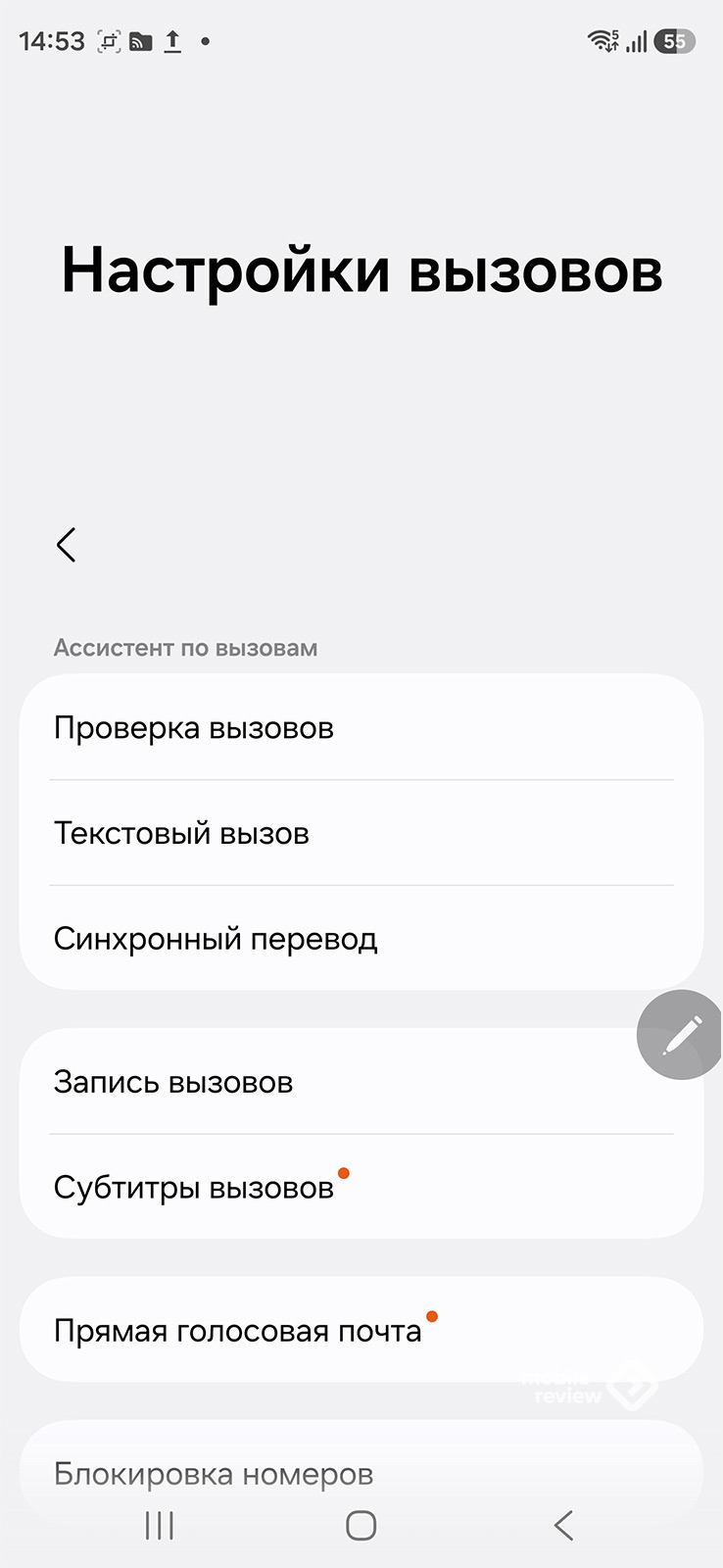
Task: Go to the home screen via navigation bar
Action: coord(361,1525)
